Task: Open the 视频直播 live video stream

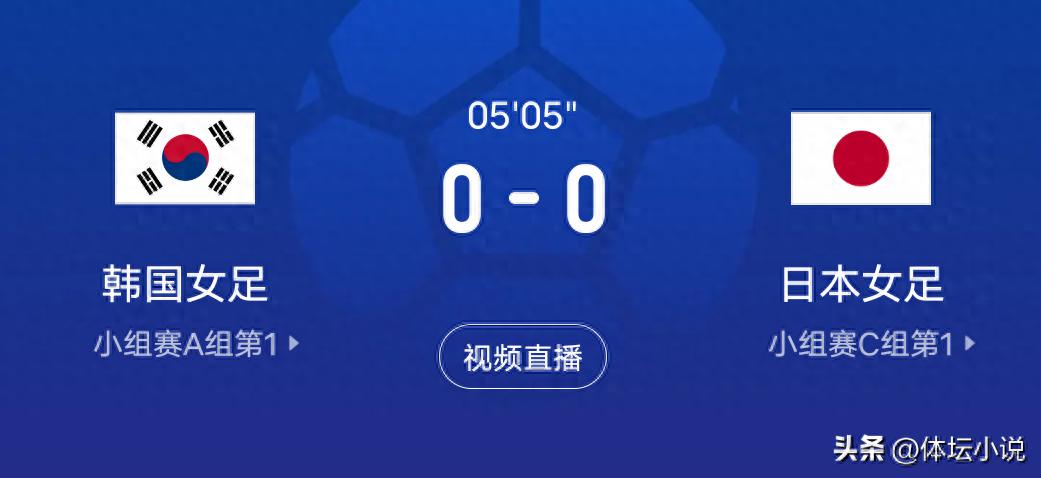Action: (522, 357)
